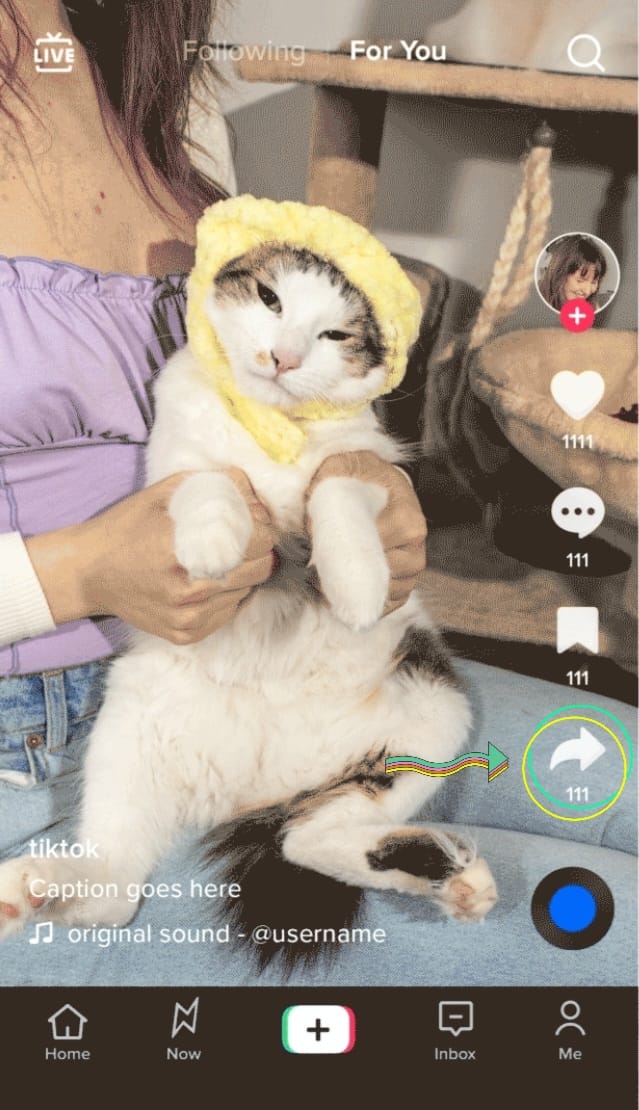
Task: Switch to the Now tab
Action: [x=184, y=1032]
